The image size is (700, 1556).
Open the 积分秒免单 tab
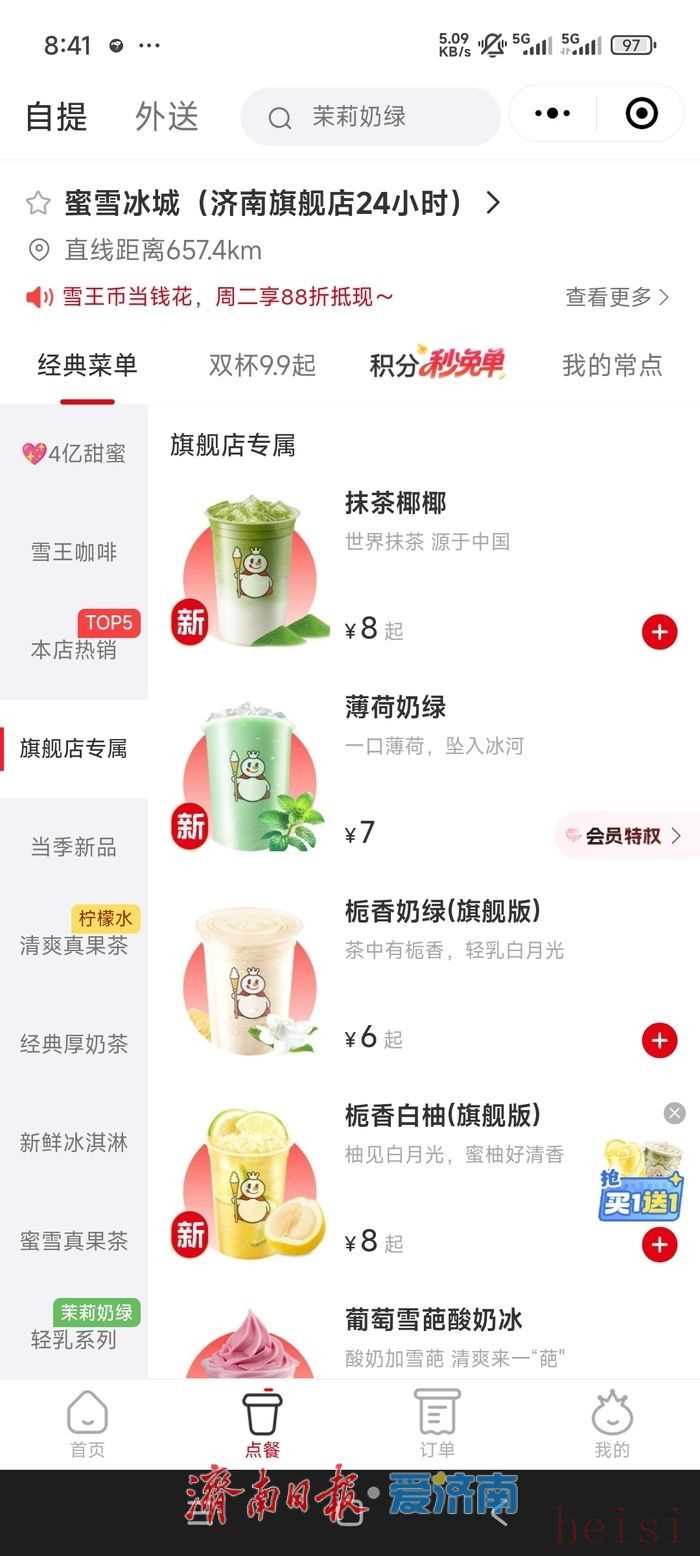click(x=437, y=365)
